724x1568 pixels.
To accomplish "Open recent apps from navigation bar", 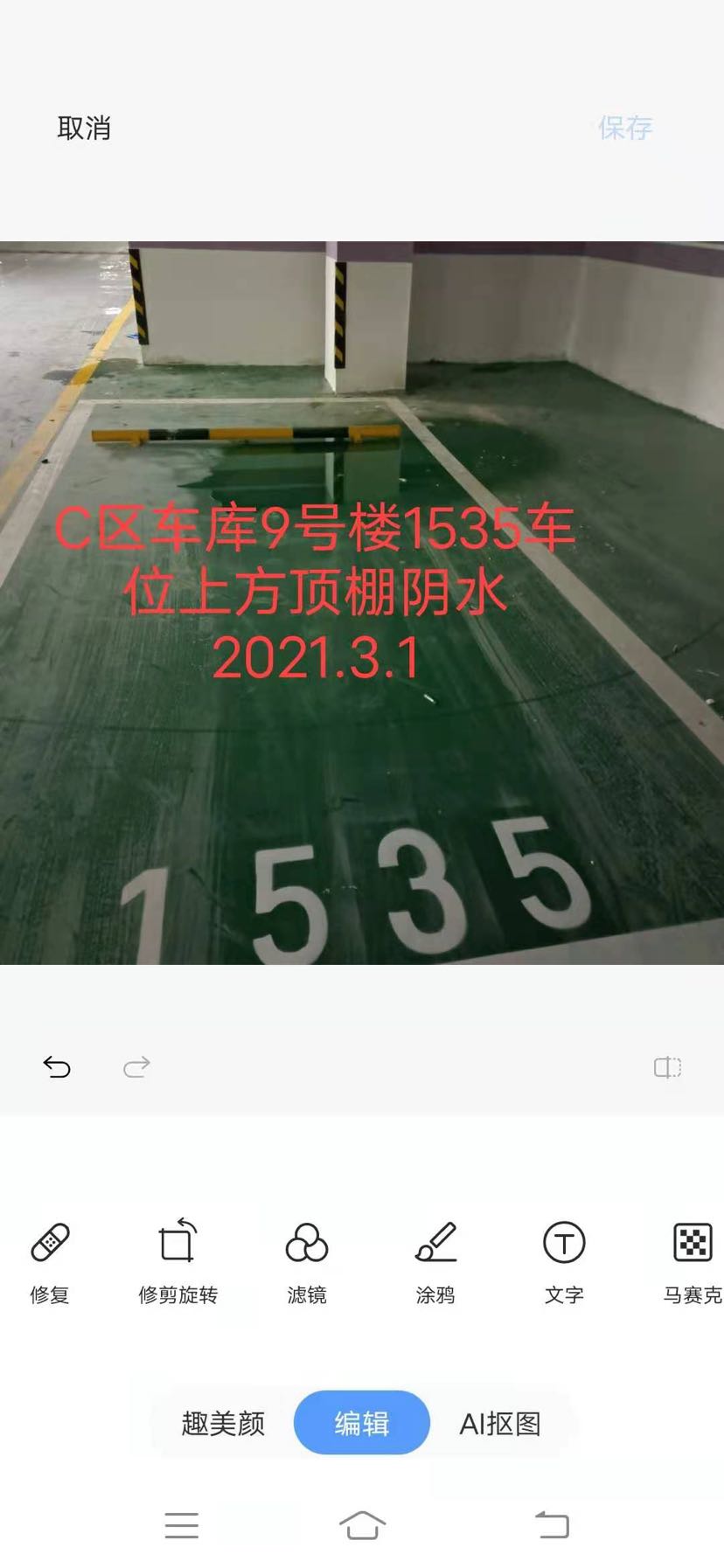I will (182, 1525).
